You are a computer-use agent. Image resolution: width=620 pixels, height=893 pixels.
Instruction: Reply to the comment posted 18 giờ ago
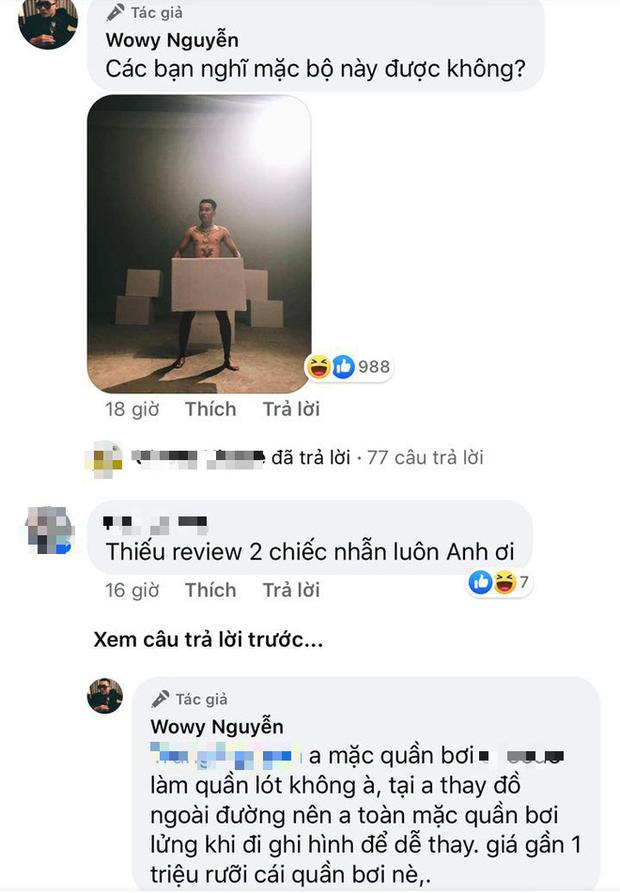291,409
